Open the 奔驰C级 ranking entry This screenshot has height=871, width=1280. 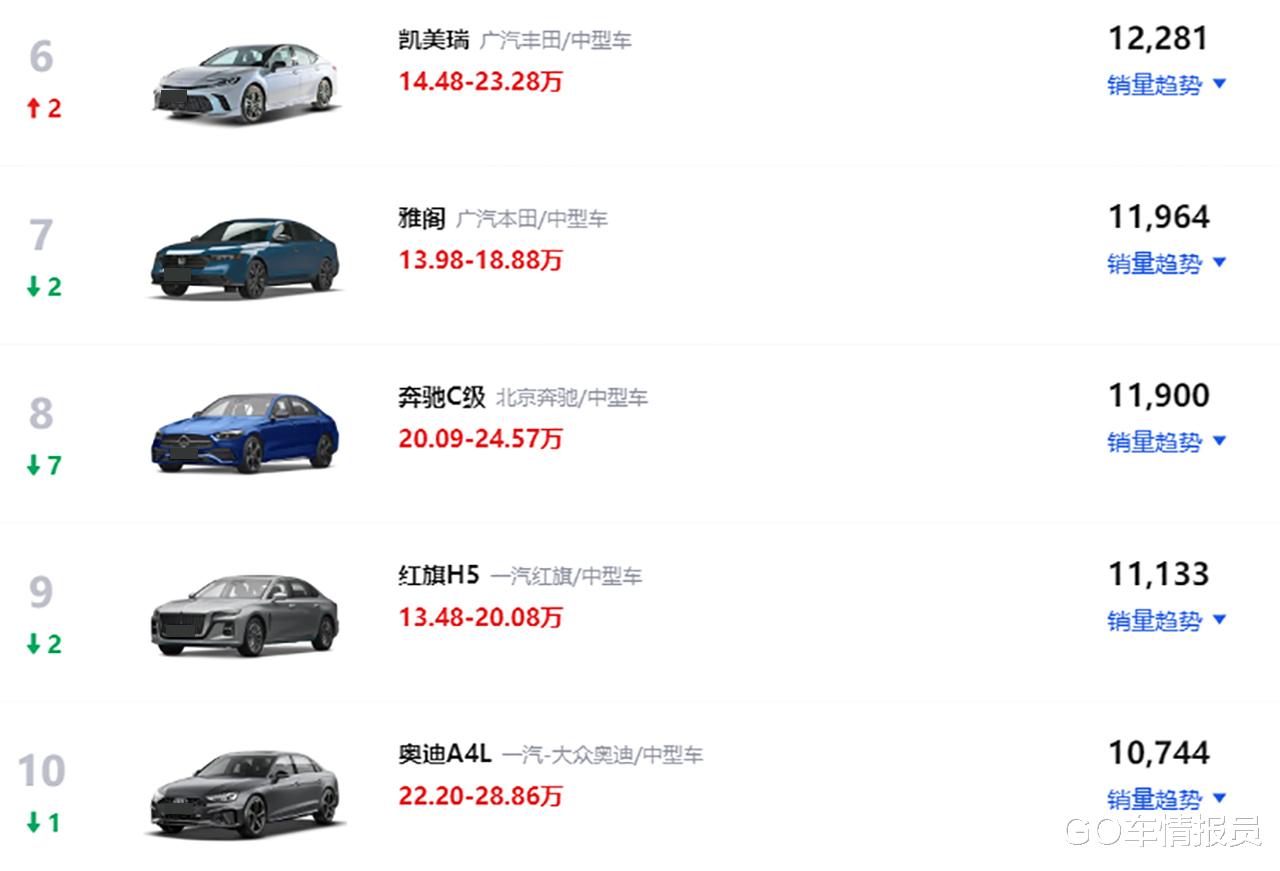tap(441, 397)
